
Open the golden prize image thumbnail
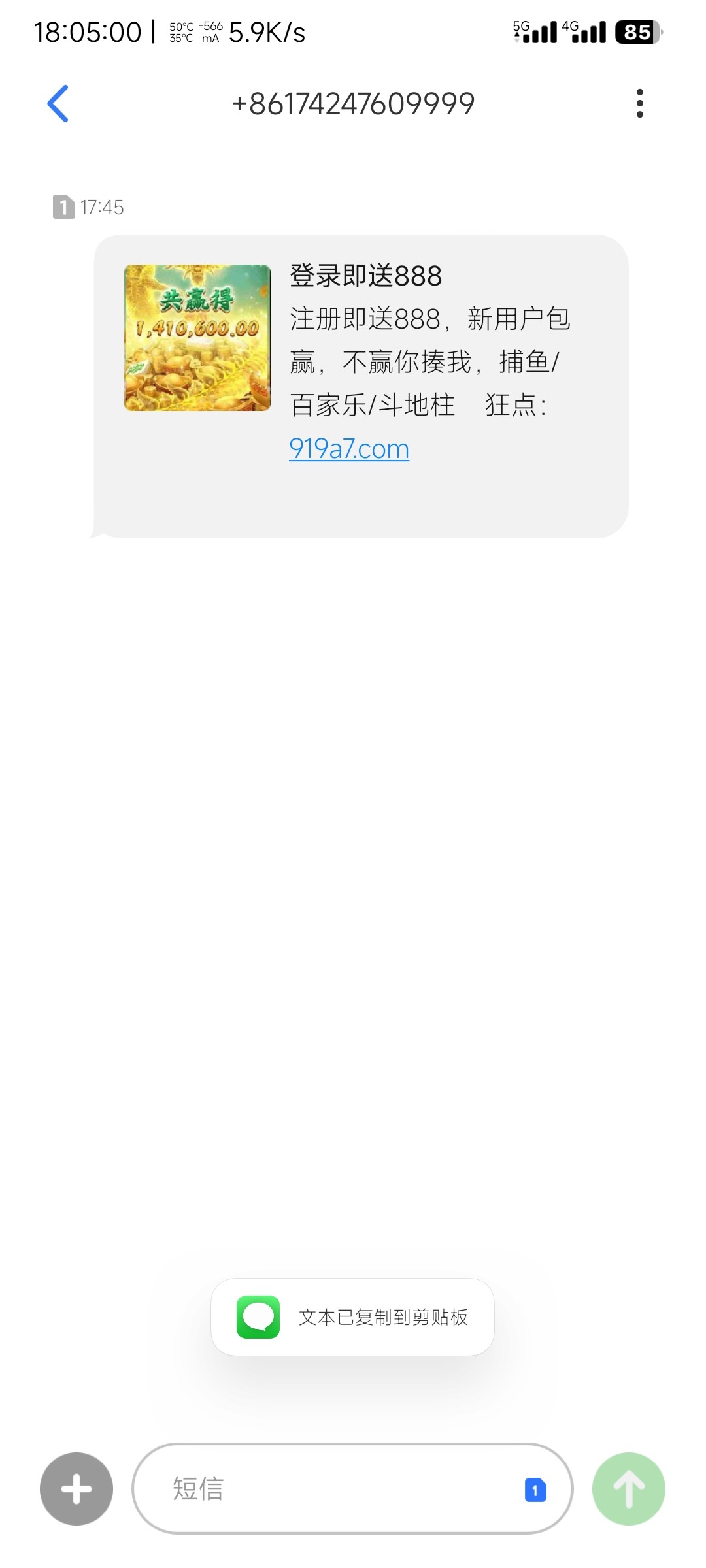197,338
